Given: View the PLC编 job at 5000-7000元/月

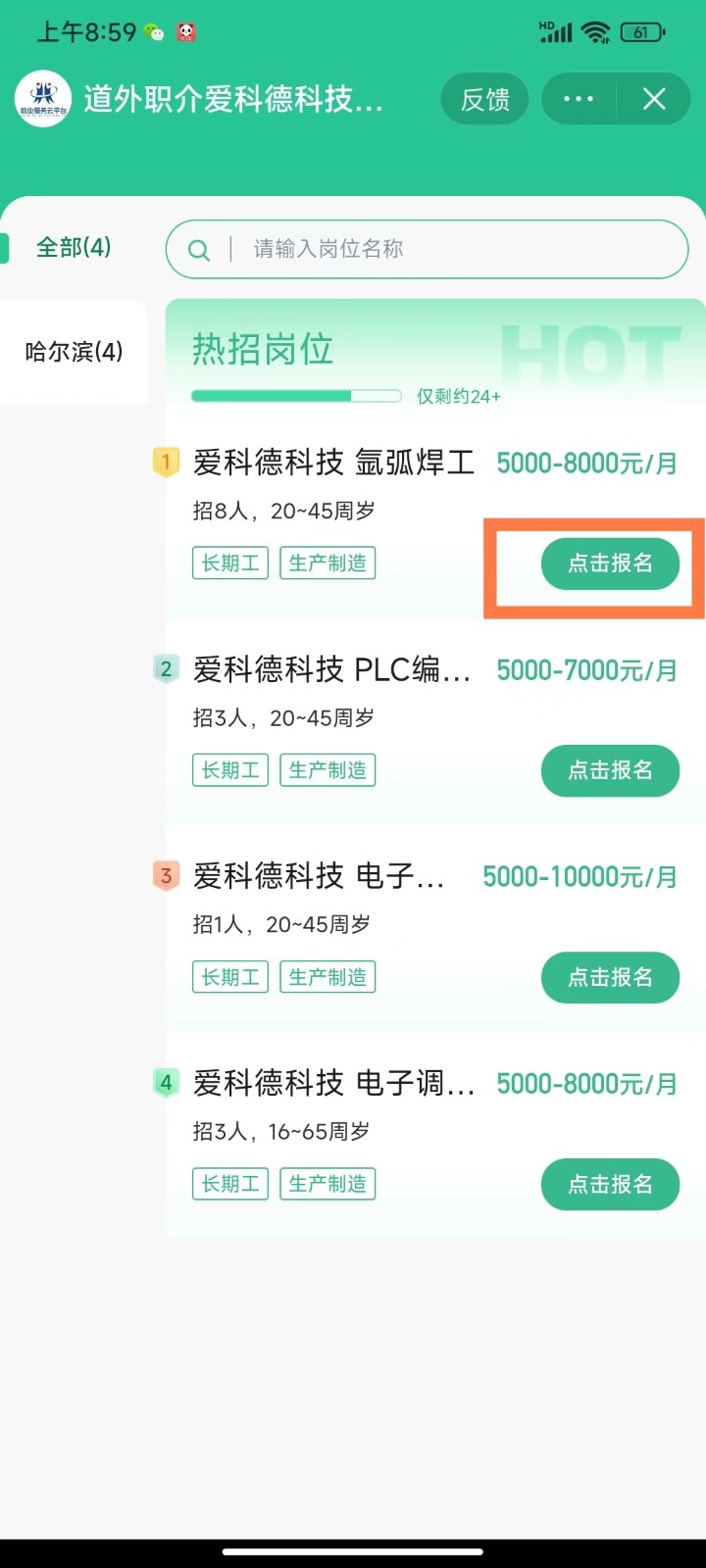Looking at the screenshot, I should [x=331, y=670].
